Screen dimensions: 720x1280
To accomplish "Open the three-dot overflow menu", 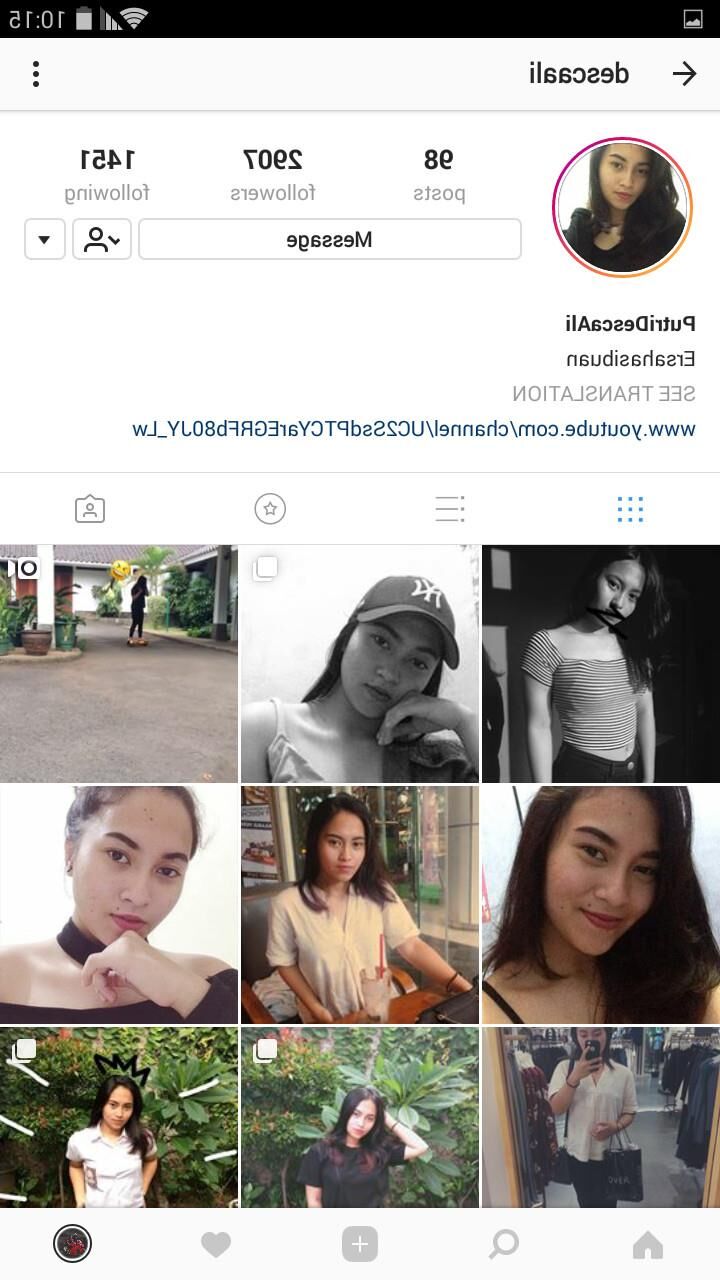I will (x=36, y=74).
